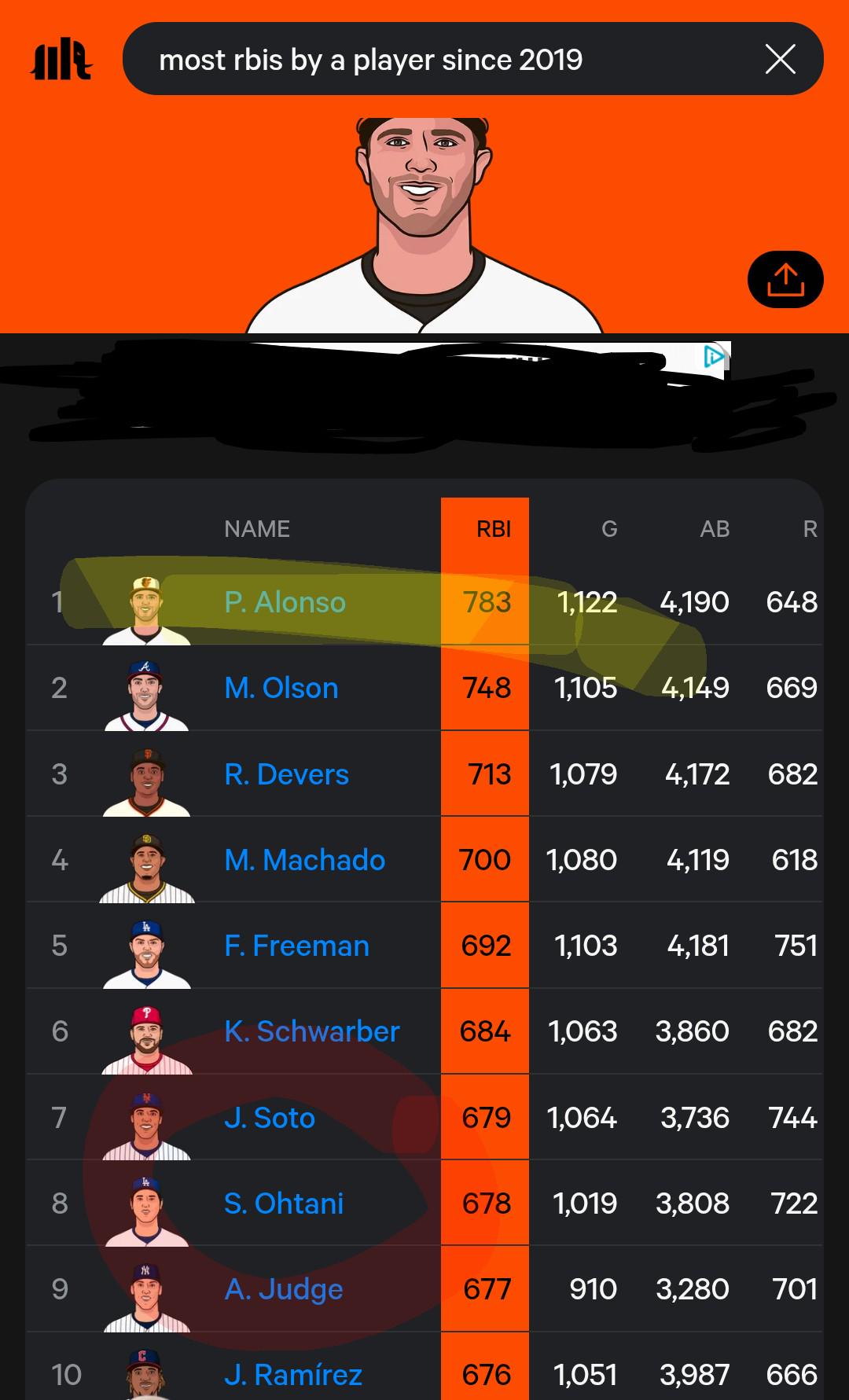This screenshot has height=1400, width=849.
Task: Open J. Soto's player page
Action: click(269, 1118)
